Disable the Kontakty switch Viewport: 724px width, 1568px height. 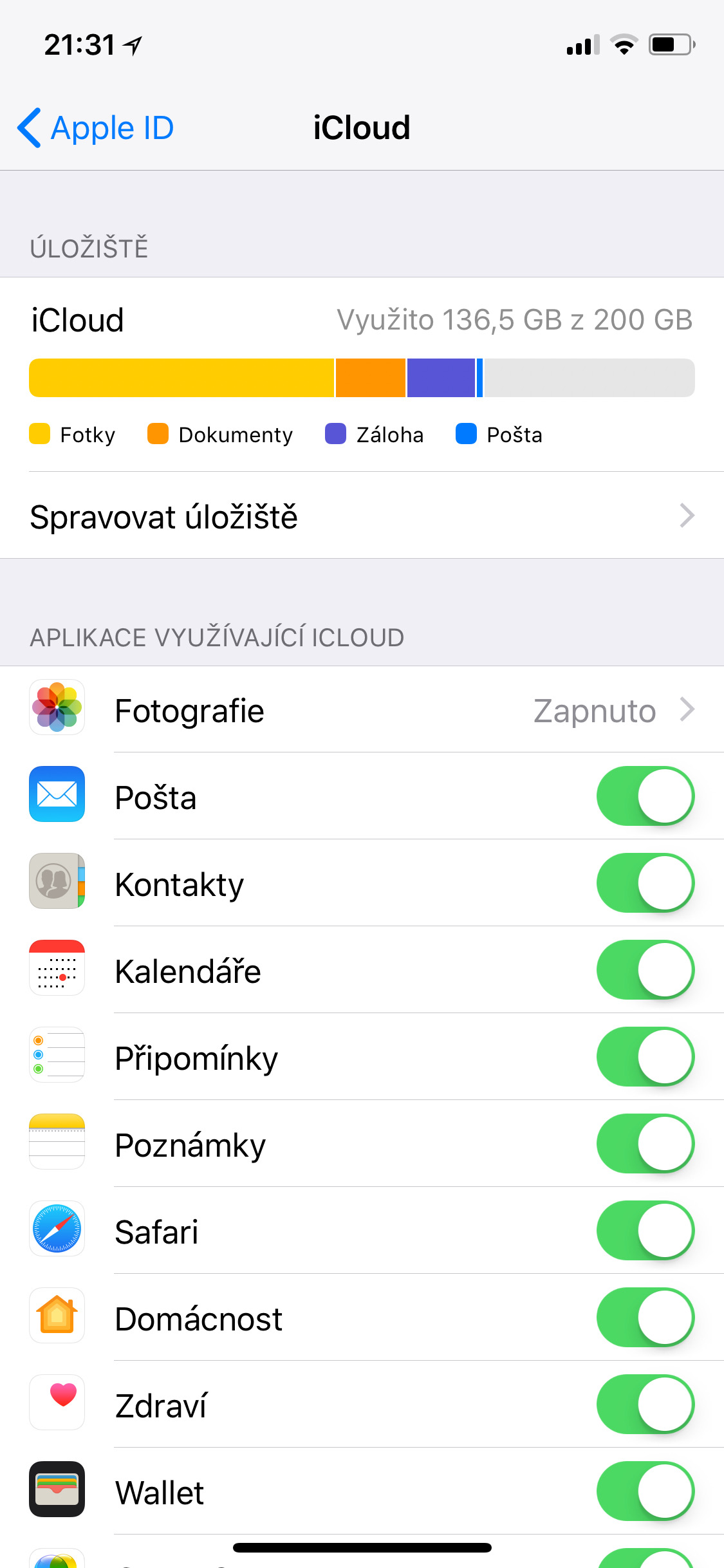[645, 883]
